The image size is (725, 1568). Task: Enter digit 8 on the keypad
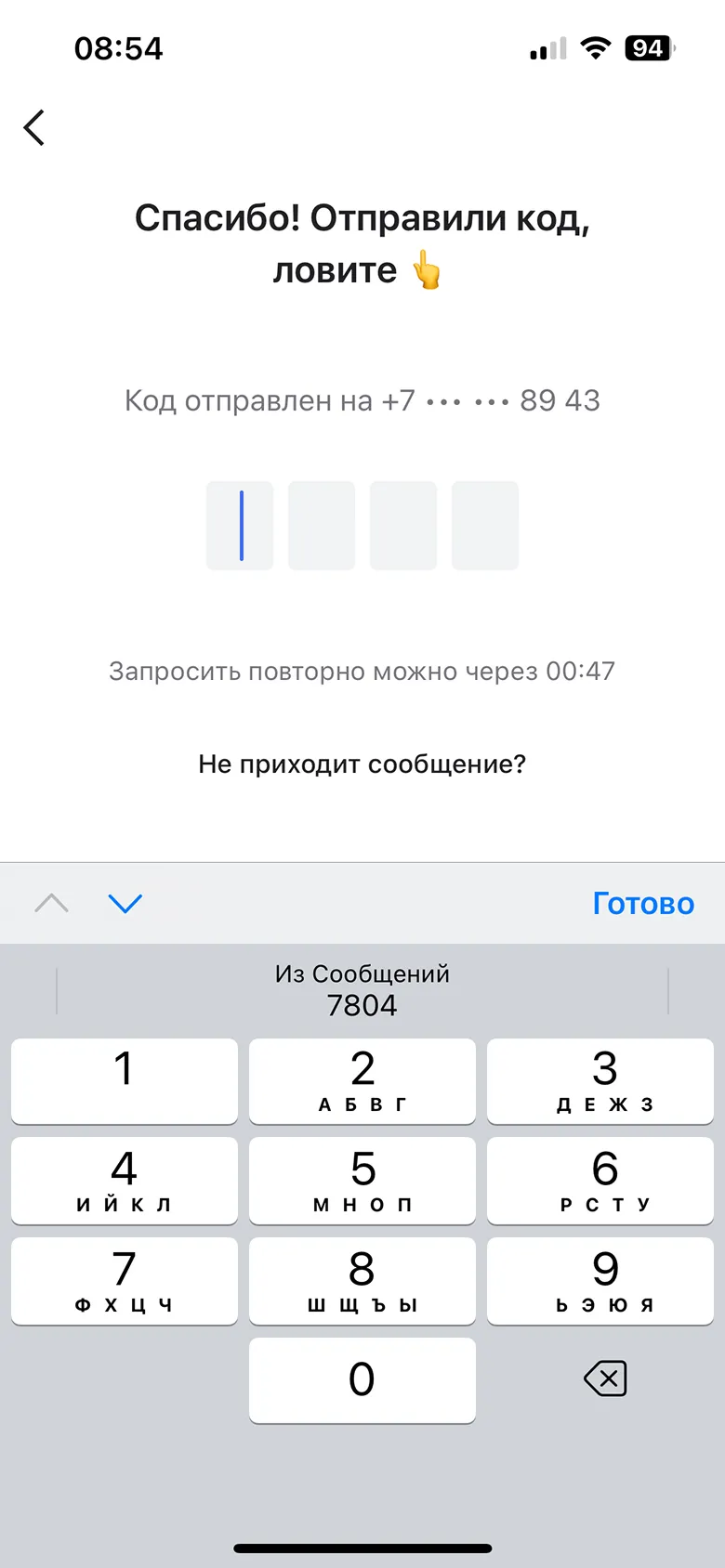362,1280
